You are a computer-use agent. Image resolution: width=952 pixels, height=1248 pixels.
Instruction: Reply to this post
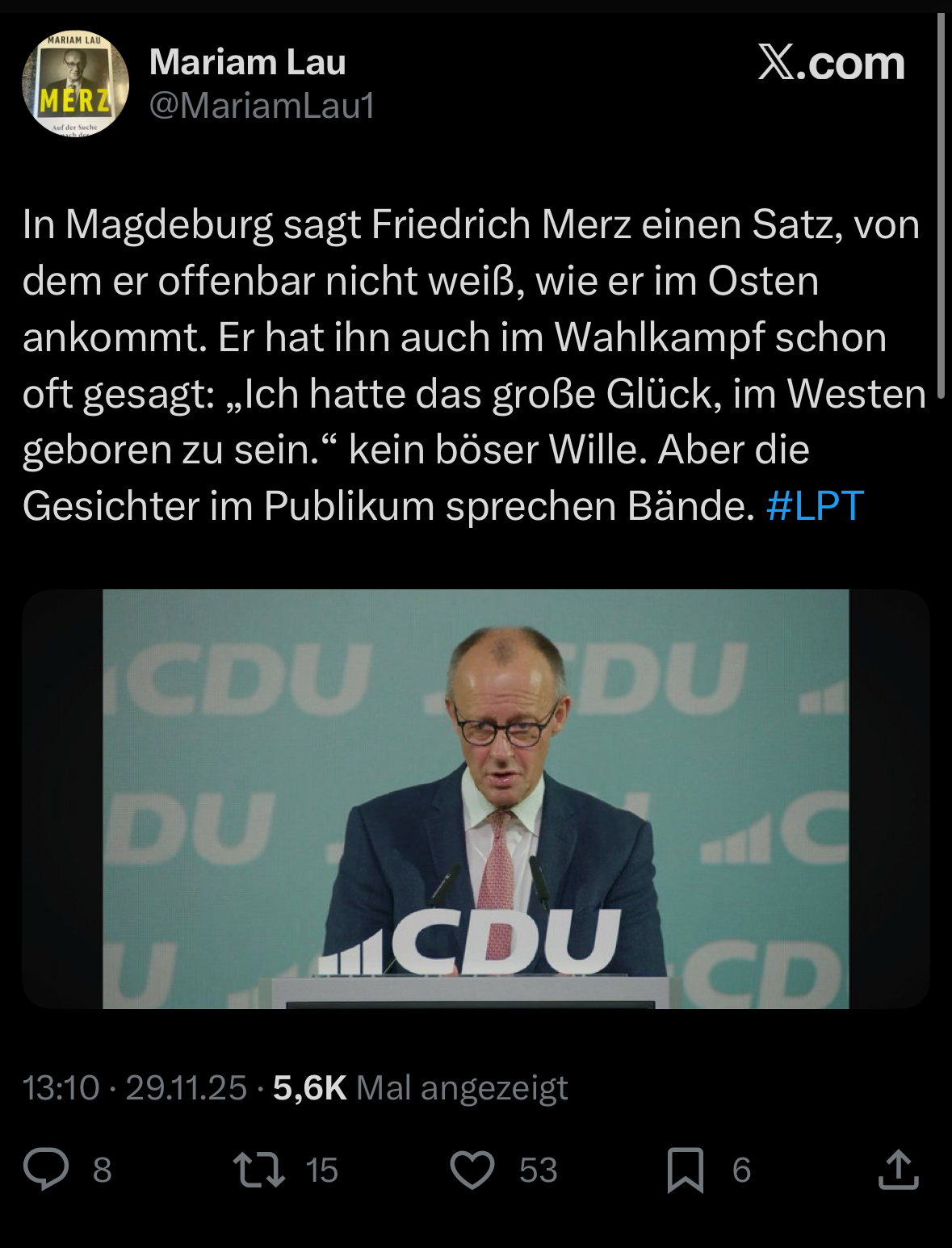46,1169
